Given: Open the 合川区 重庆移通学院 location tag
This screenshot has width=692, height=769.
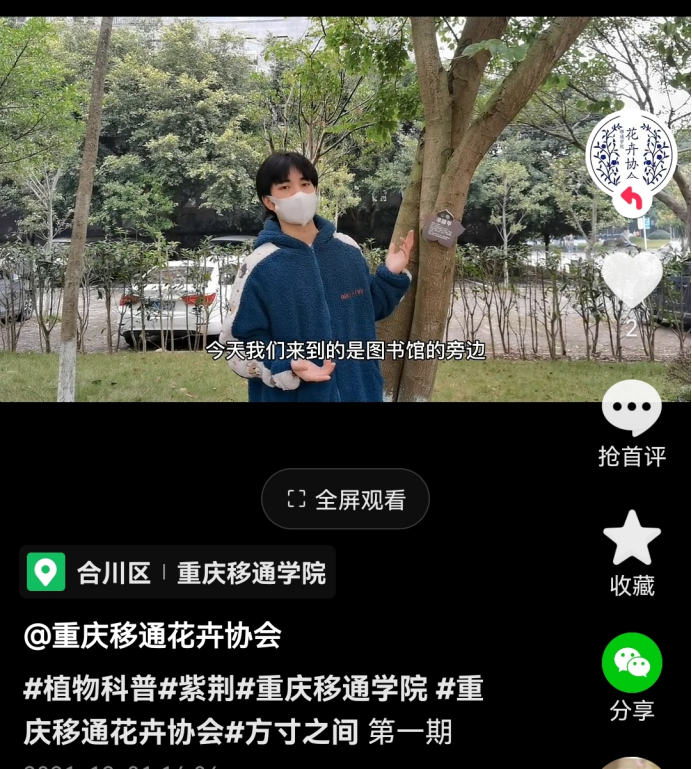Looking at the screenshot, I should pyautogui.click(x=178, y=573).
